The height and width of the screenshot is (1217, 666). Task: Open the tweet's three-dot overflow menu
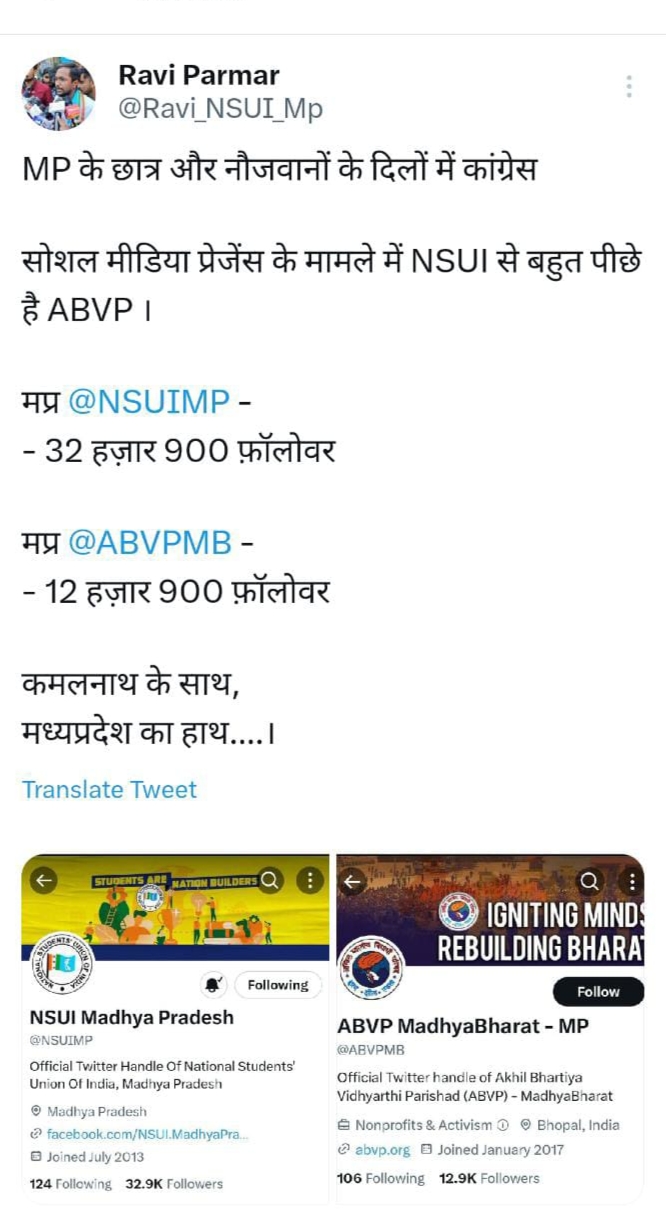tap(629, 87)
